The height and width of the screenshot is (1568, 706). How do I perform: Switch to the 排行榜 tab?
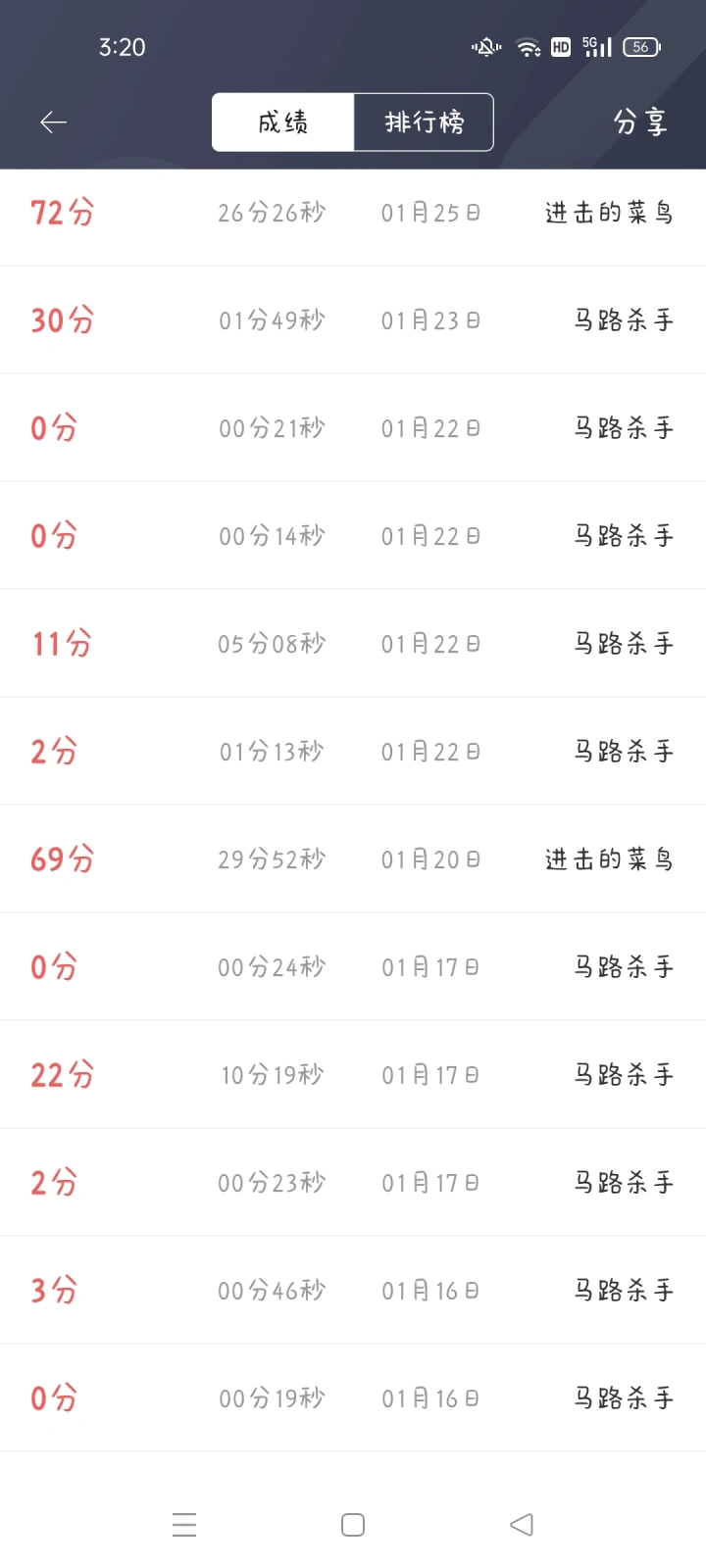[424, 122]
